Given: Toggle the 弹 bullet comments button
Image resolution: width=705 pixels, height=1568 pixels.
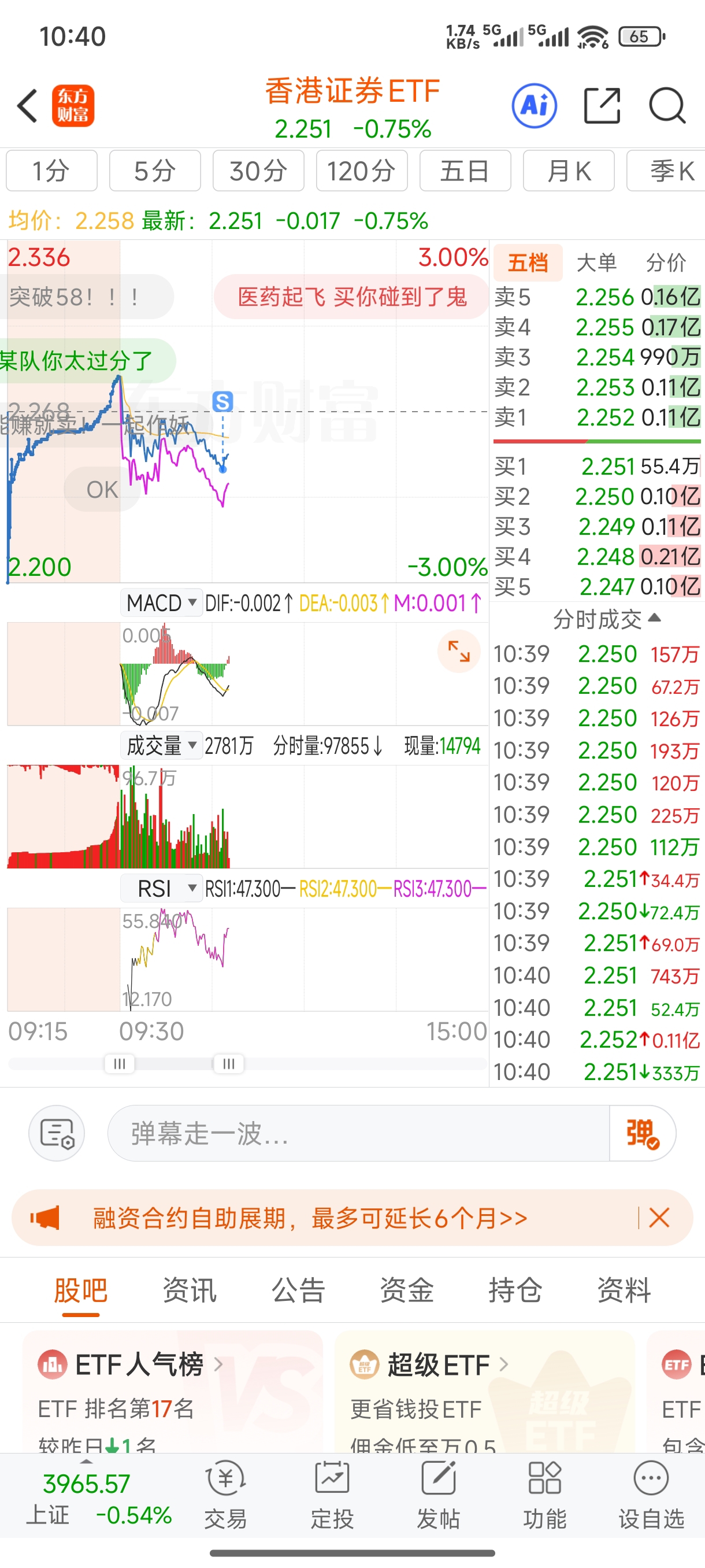Looking at the screenshot, I should click(642, 1133).
